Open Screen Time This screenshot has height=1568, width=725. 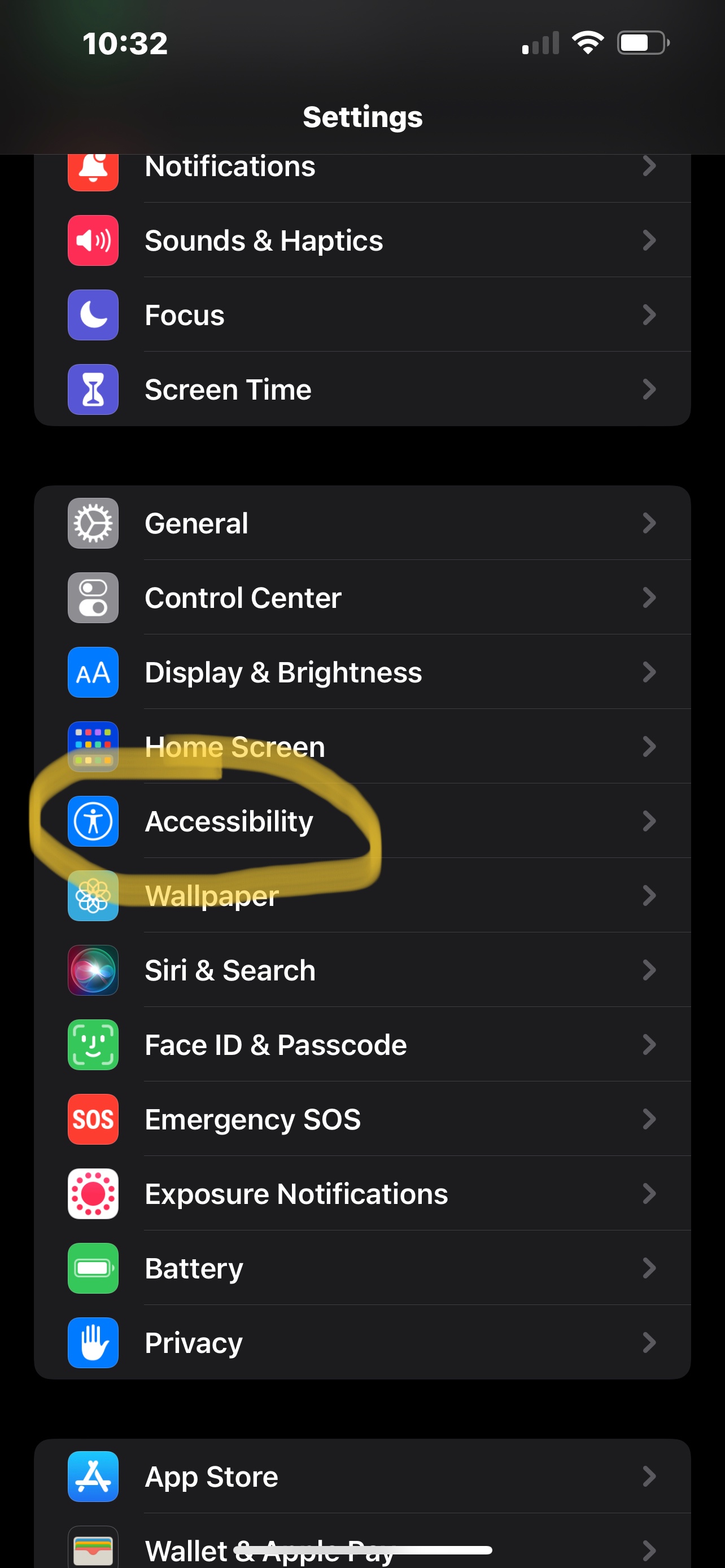361,389
